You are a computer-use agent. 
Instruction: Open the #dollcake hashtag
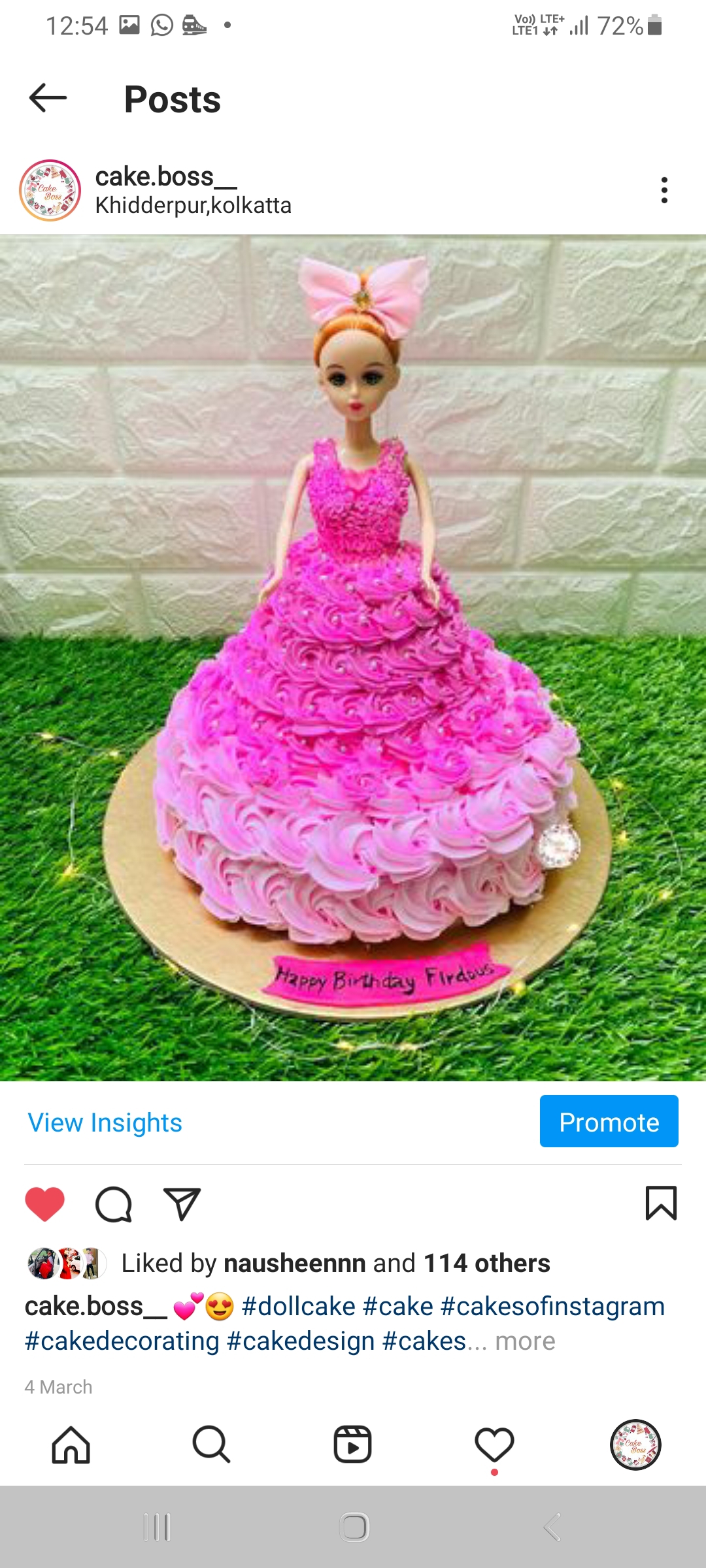298,1306
